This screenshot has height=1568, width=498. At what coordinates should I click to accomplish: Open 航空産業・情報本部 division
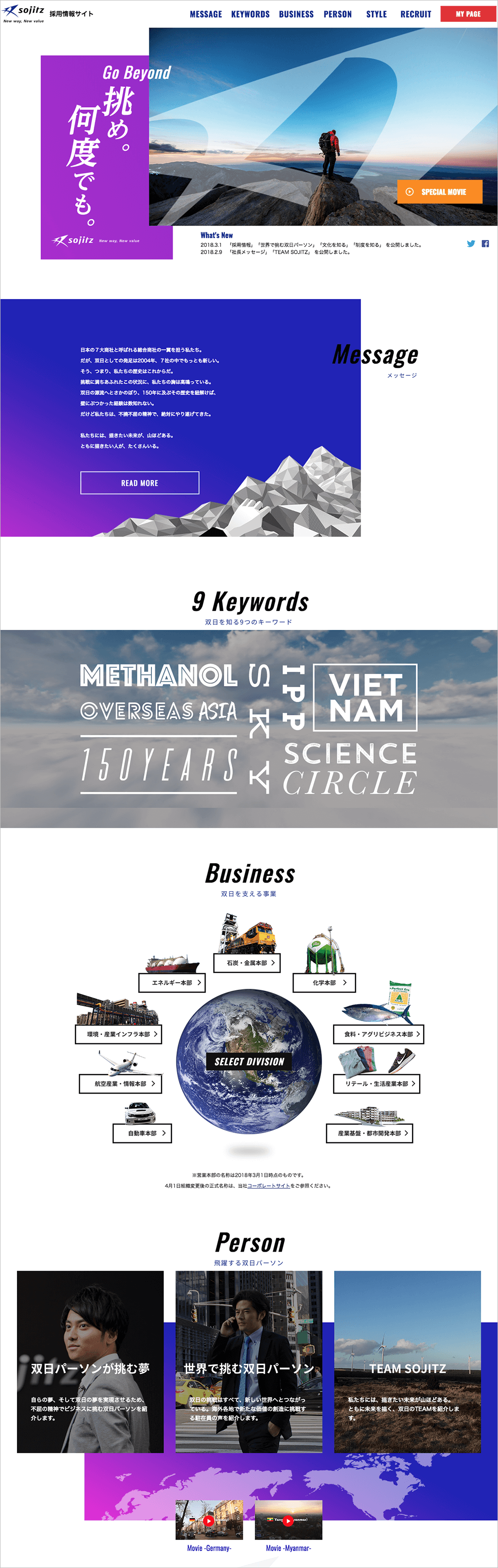(120, 1083)
